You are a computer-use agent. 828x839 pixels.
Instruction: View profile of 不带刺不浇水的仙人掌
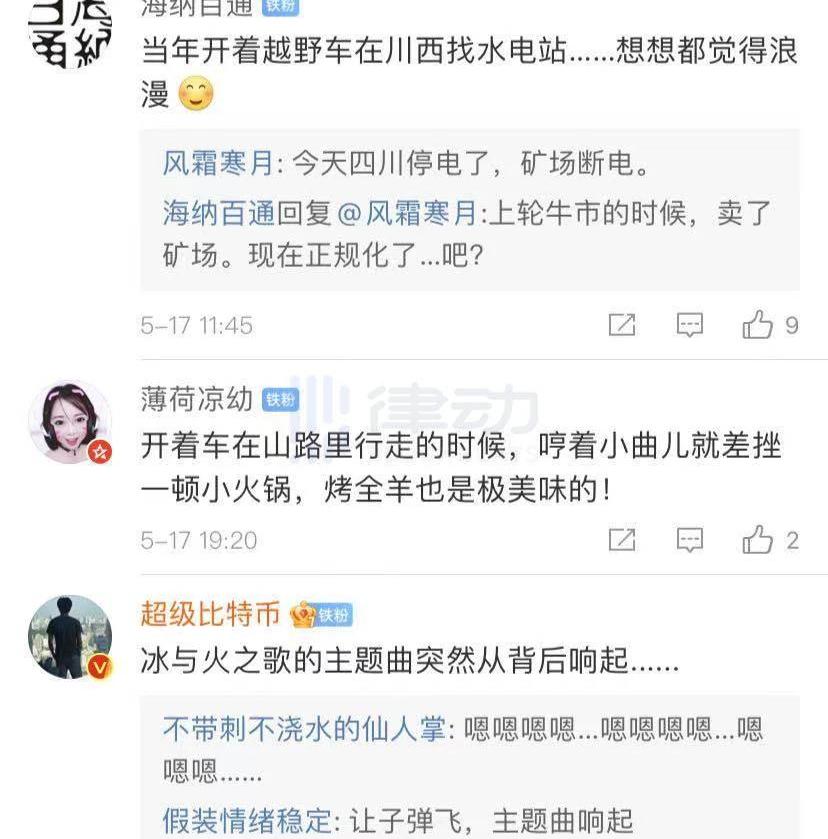304,729
